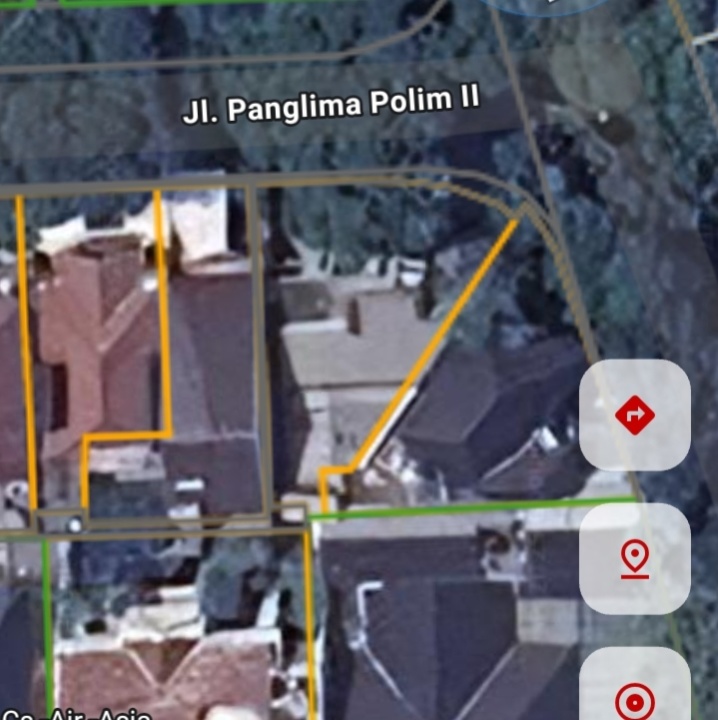
Task: Center map on my location target button
Action: coord(635,698)
